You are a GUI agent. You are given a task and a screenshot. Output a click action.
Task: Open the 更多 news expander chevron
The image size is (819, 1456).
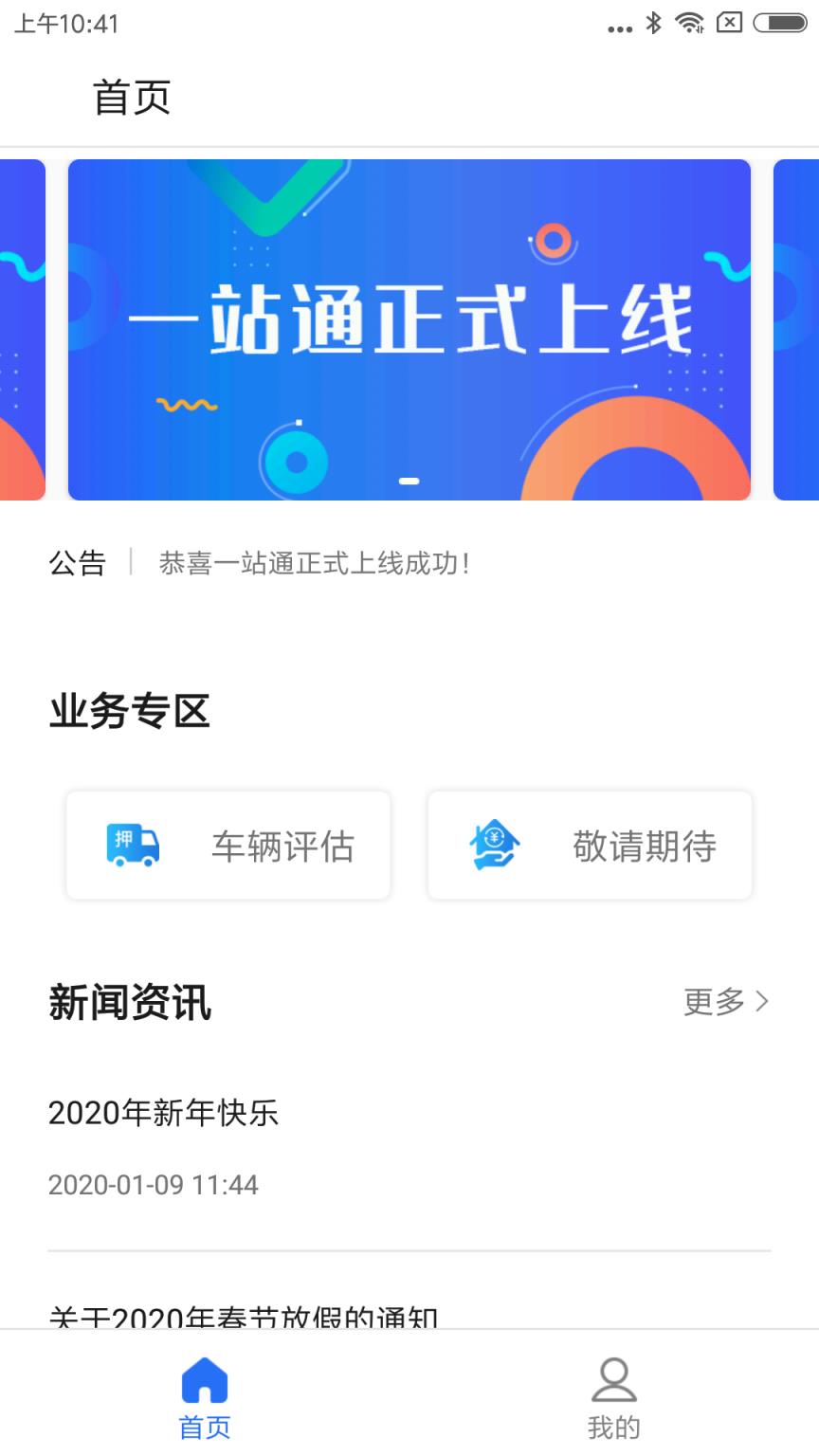coord(764,1001)
